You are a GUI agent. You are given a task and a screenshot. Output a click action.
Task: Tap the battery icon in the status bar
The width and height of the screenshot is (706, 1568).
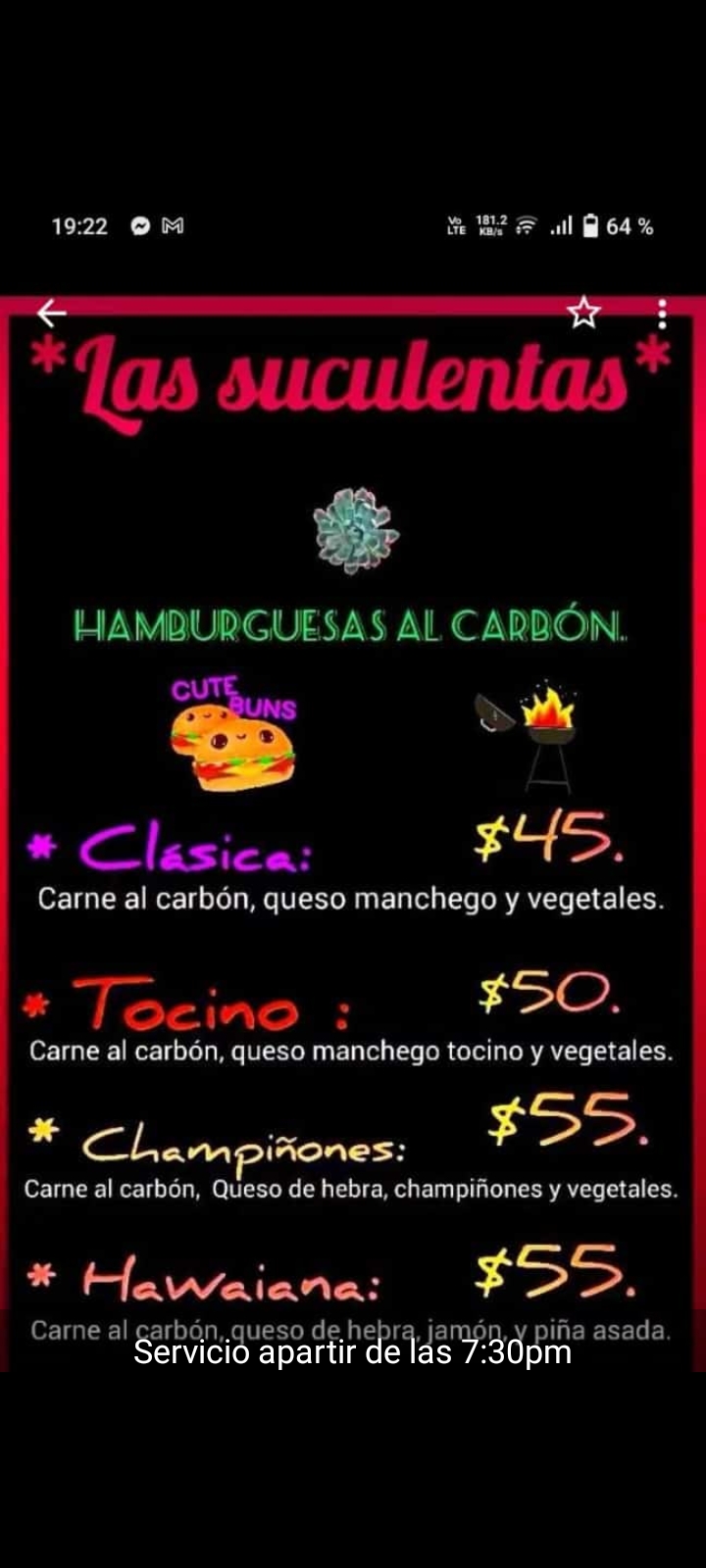click(x=589, y=226)
